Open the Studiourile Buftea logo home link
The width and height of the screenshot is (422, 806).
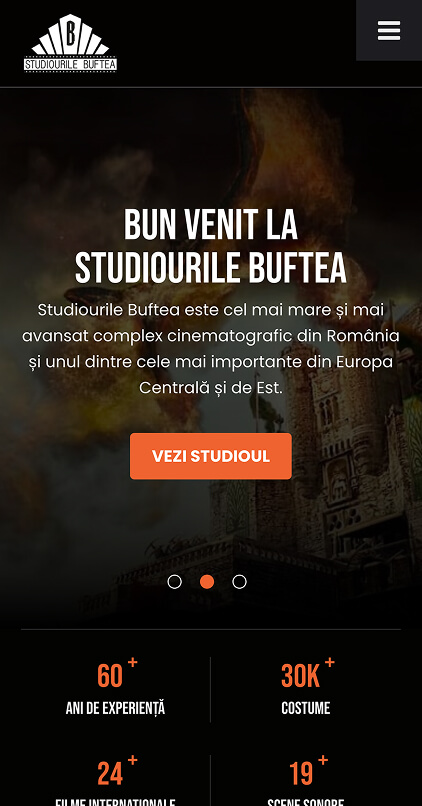70,43
